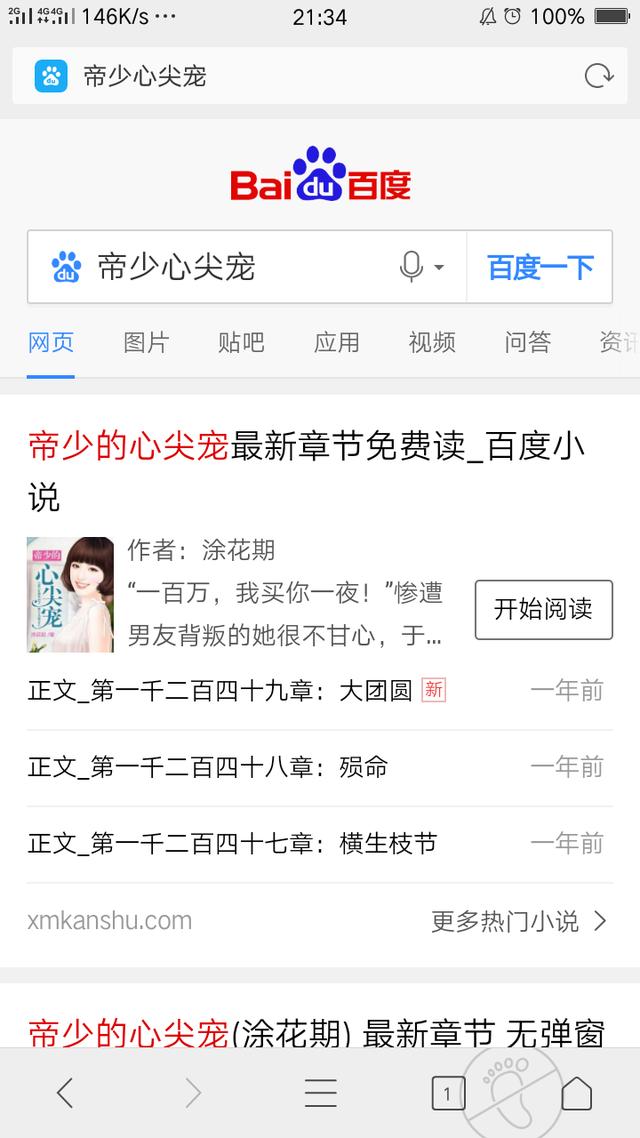Switch to the 视频 tab

point(431,342)
